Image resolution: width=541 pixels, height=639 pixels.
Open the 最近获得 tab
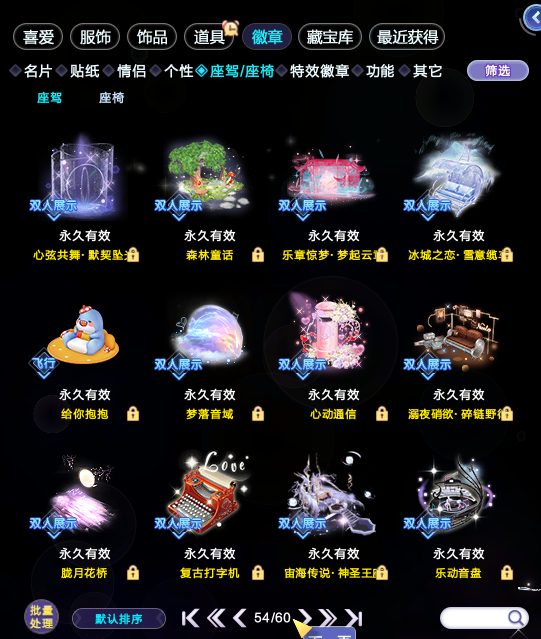407,37
